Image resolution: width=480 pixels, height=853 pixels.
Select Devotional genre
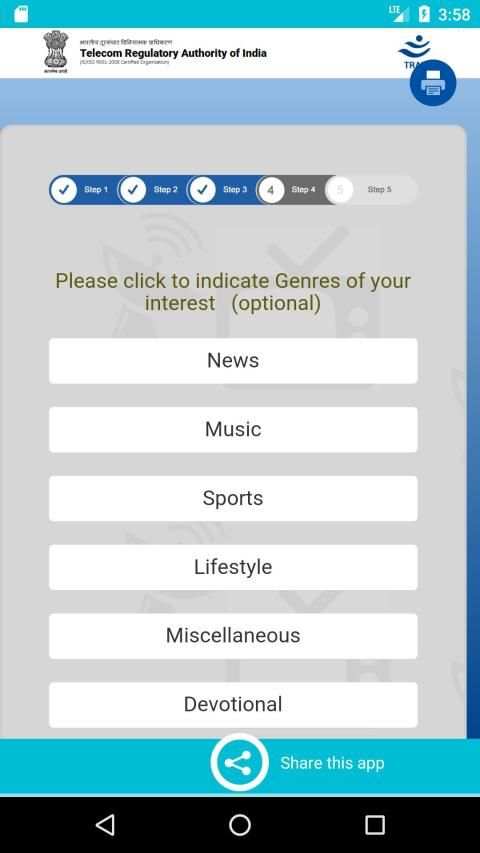point(233,704)
